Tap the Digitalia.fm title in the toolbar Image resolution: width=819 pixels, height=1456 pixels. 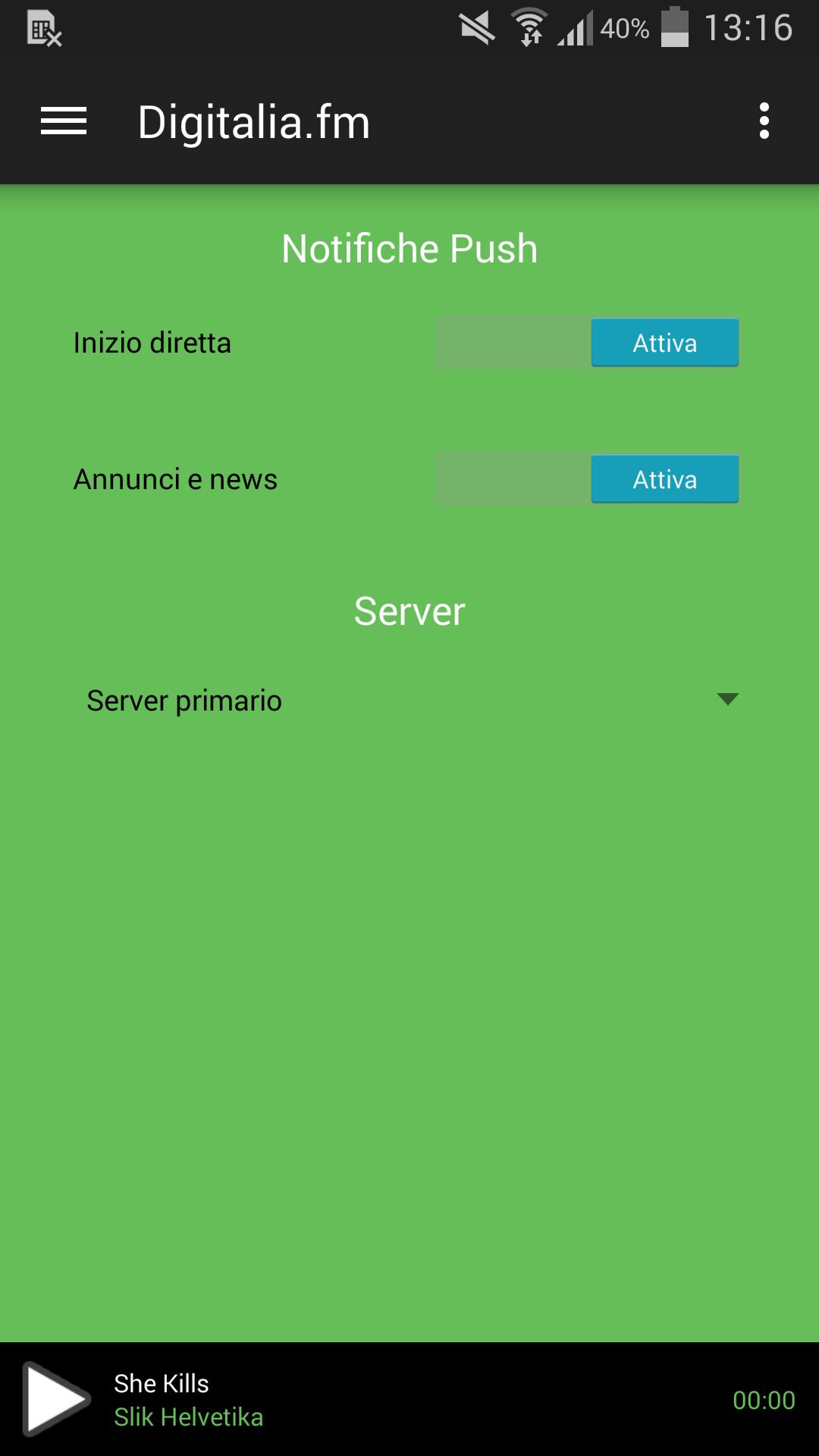(253, 121)
